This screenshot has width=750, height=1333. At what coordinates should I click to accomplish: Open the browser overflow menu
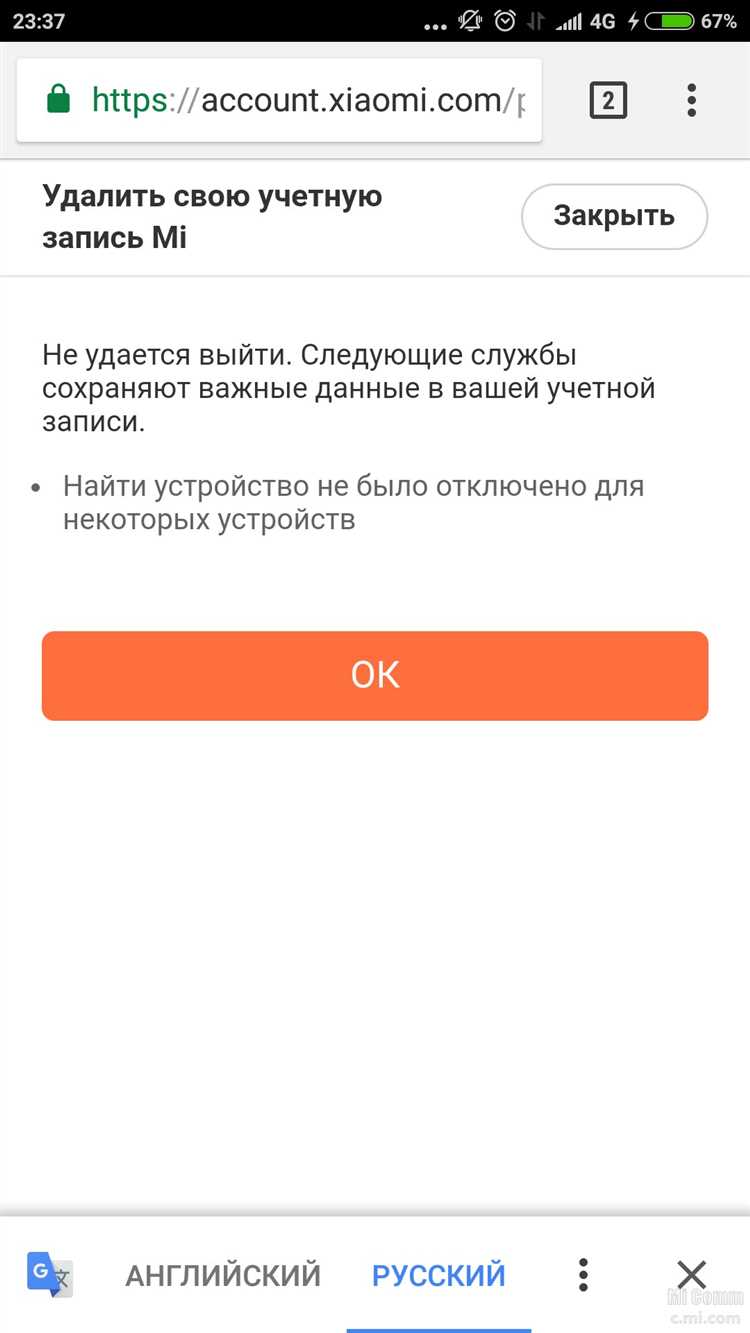pos(691,100)
